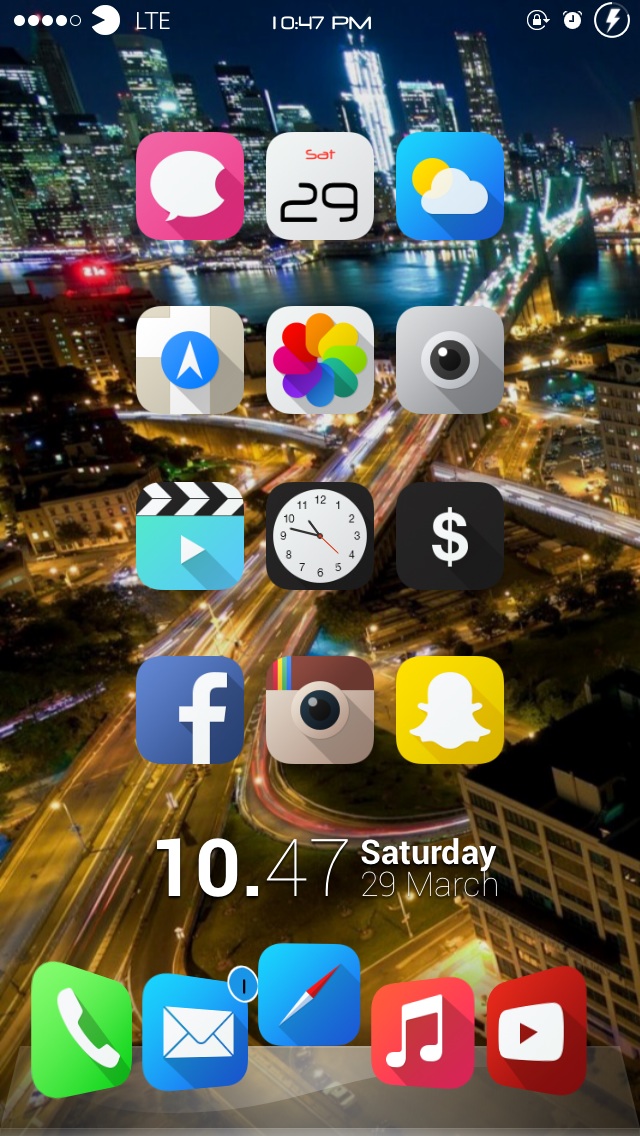Open the Calendar app showing Sat 29
The width and height of the screenshot is (640, 1136).
click(x=320, y=186)
